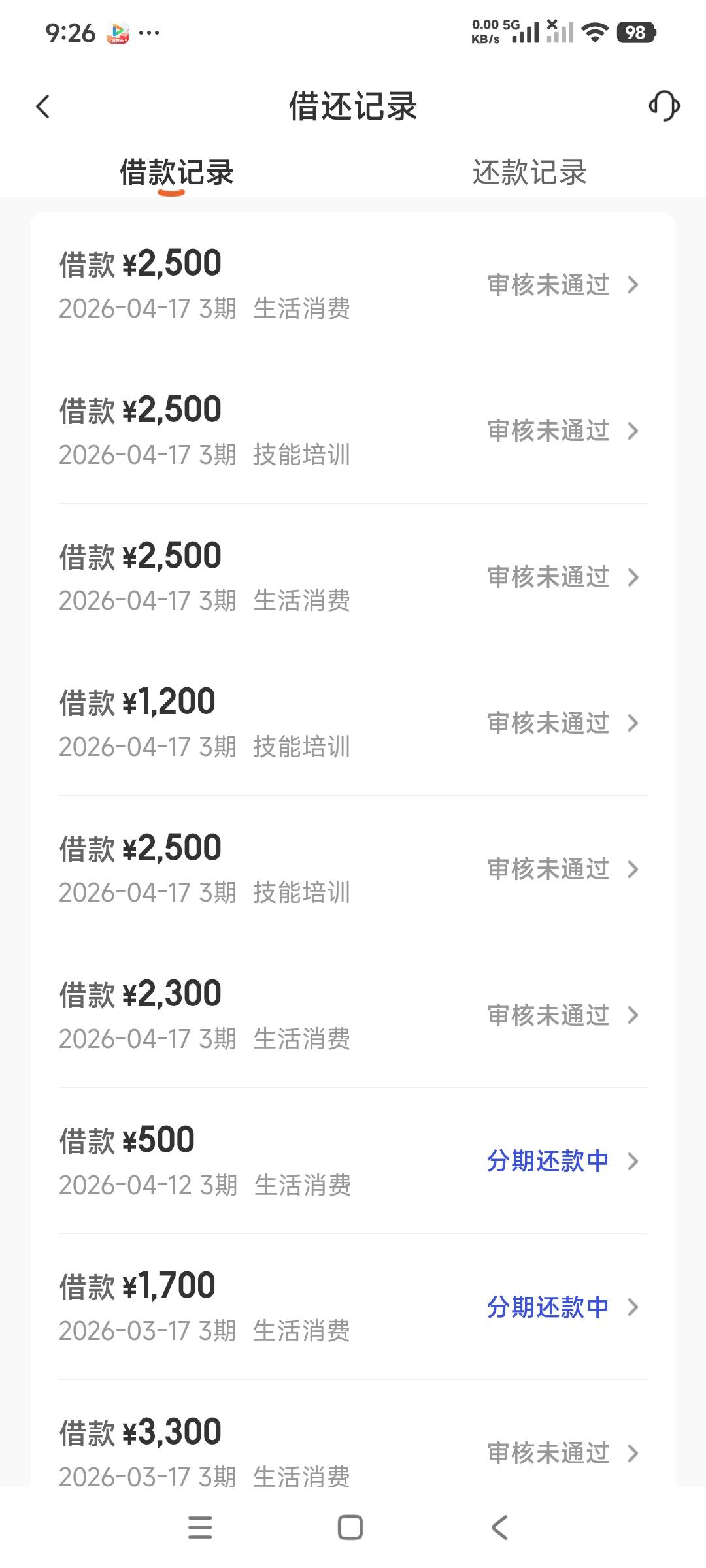View the ¥2,300 loan record details
The width and height of the screenshot is (706, 1568).
tap(353, 1015)
